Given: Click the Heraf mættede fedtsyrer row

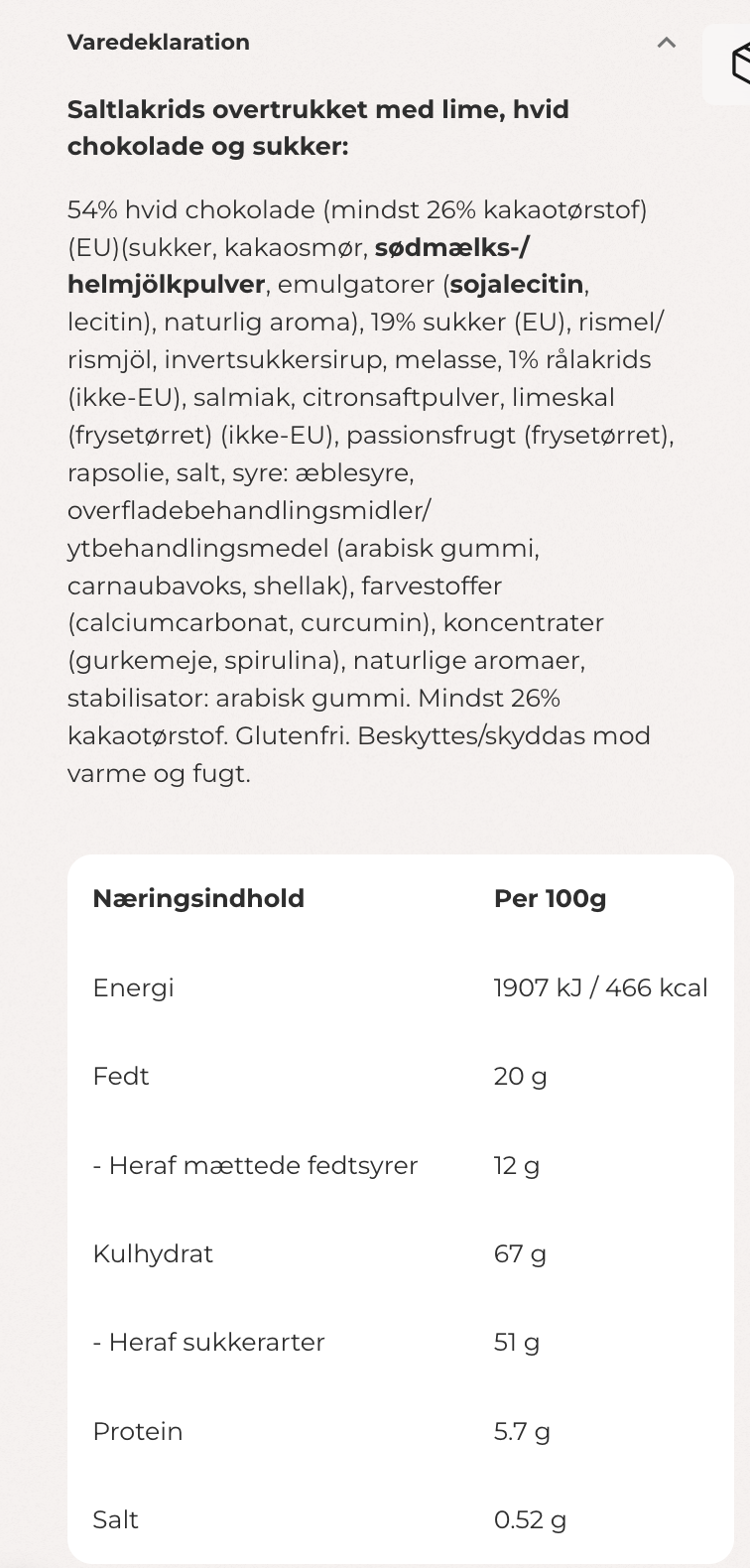Looking at the screenshot, I should [x=256, y=1165].
